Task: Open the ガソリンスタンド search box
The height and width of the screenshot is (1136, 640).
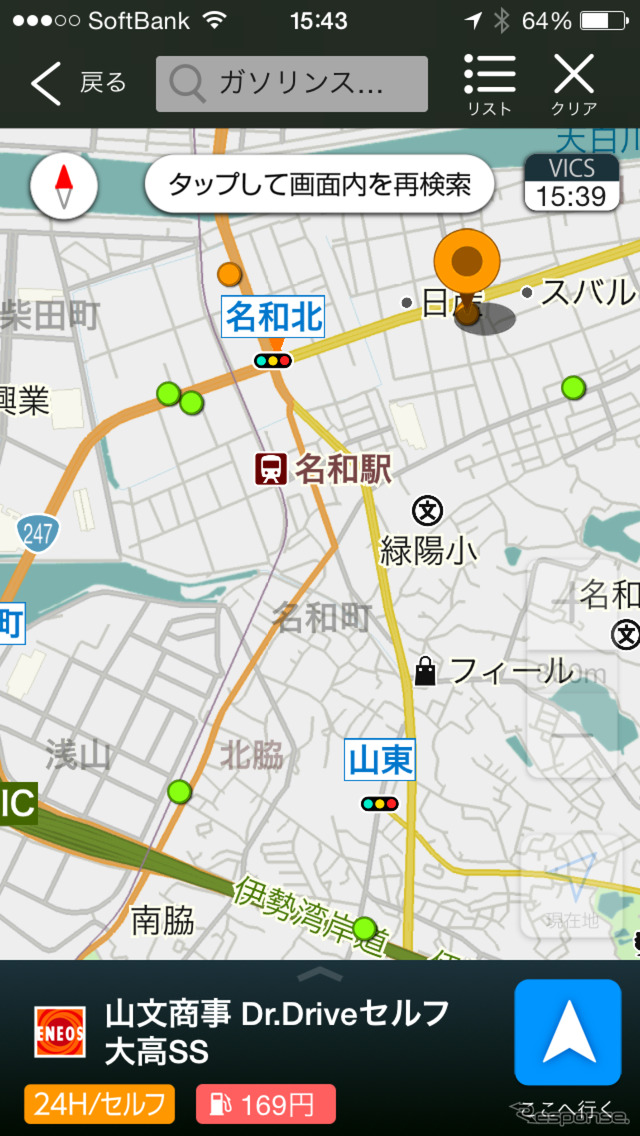Action: point(291,84)
